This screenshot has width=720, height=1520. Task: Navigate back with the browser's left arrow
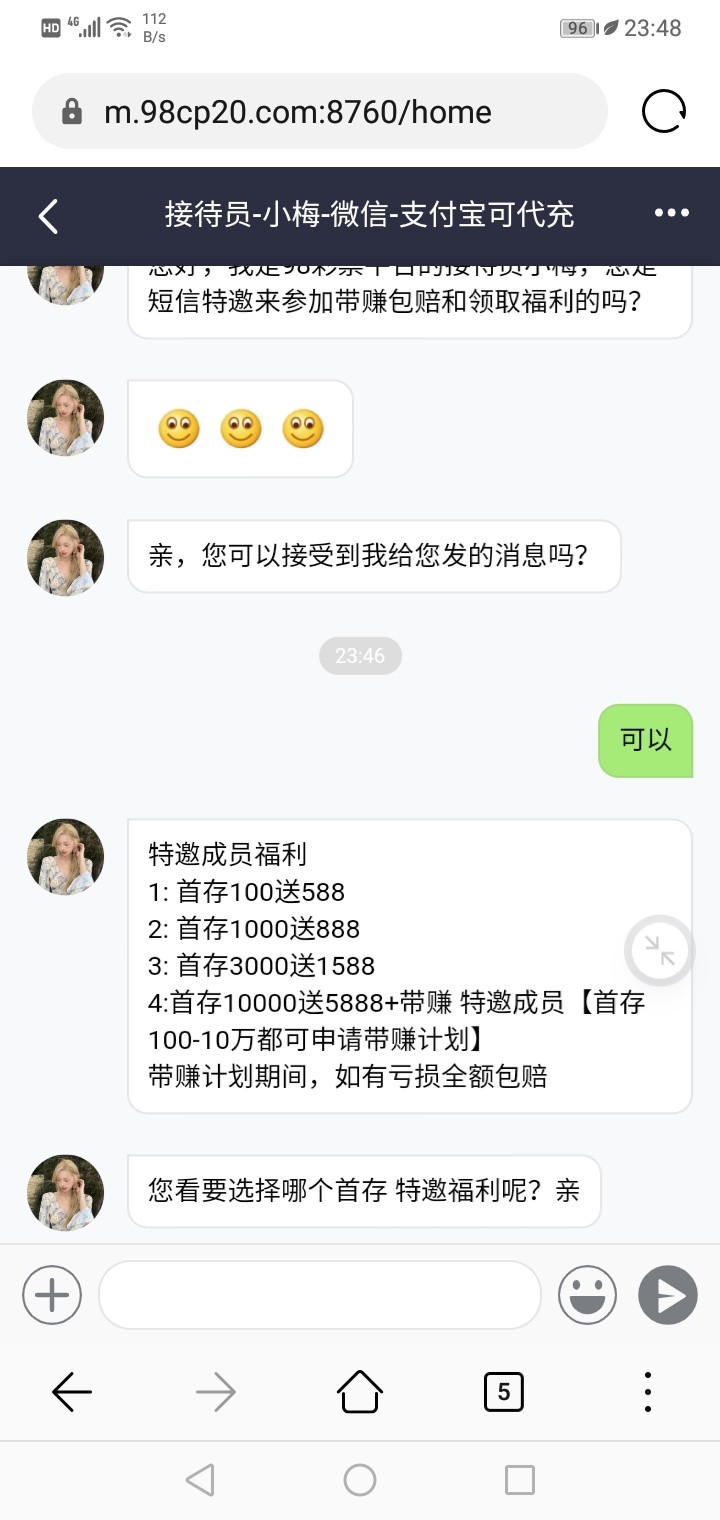(x=72, y=1391)
